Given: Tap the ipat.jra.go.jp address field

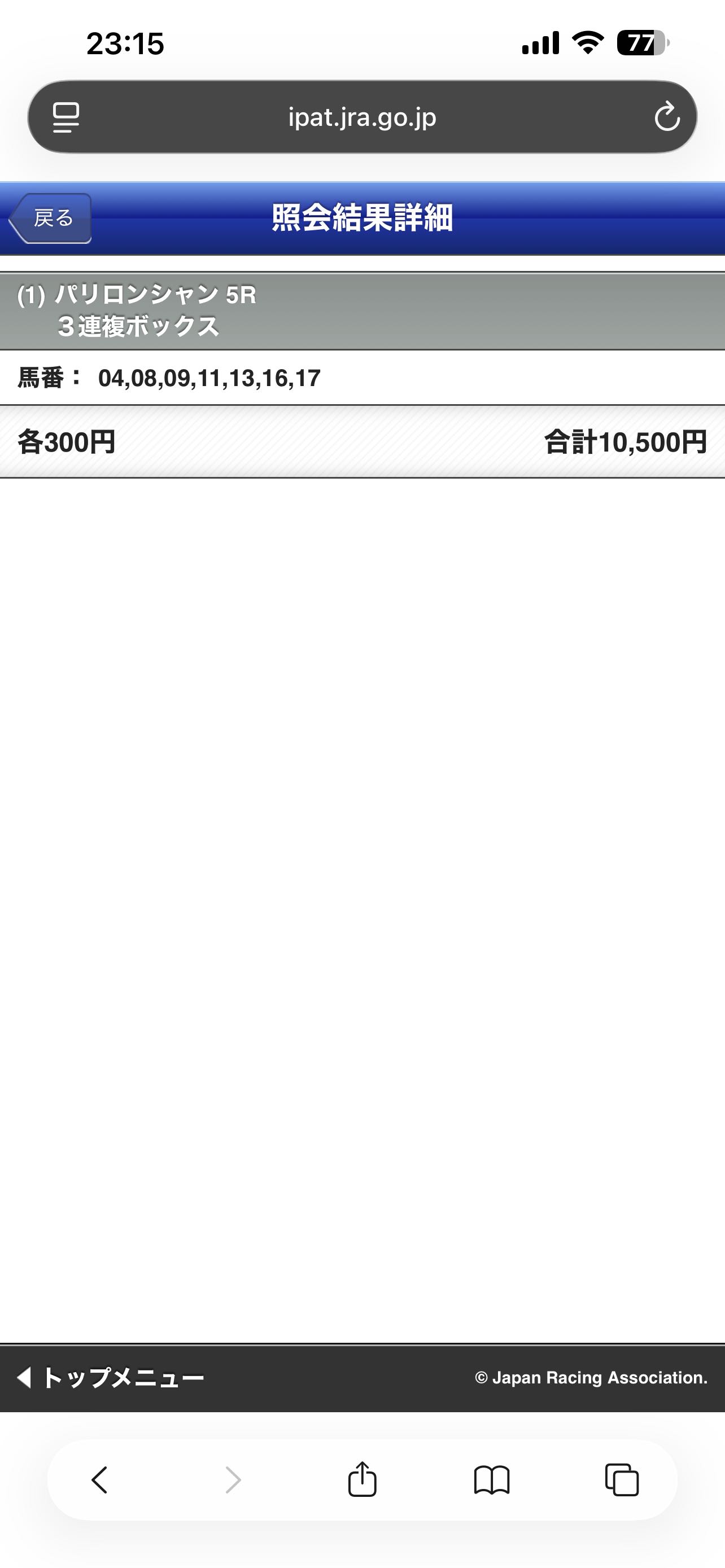Looking at the screenshot, I should pos(362,117).
